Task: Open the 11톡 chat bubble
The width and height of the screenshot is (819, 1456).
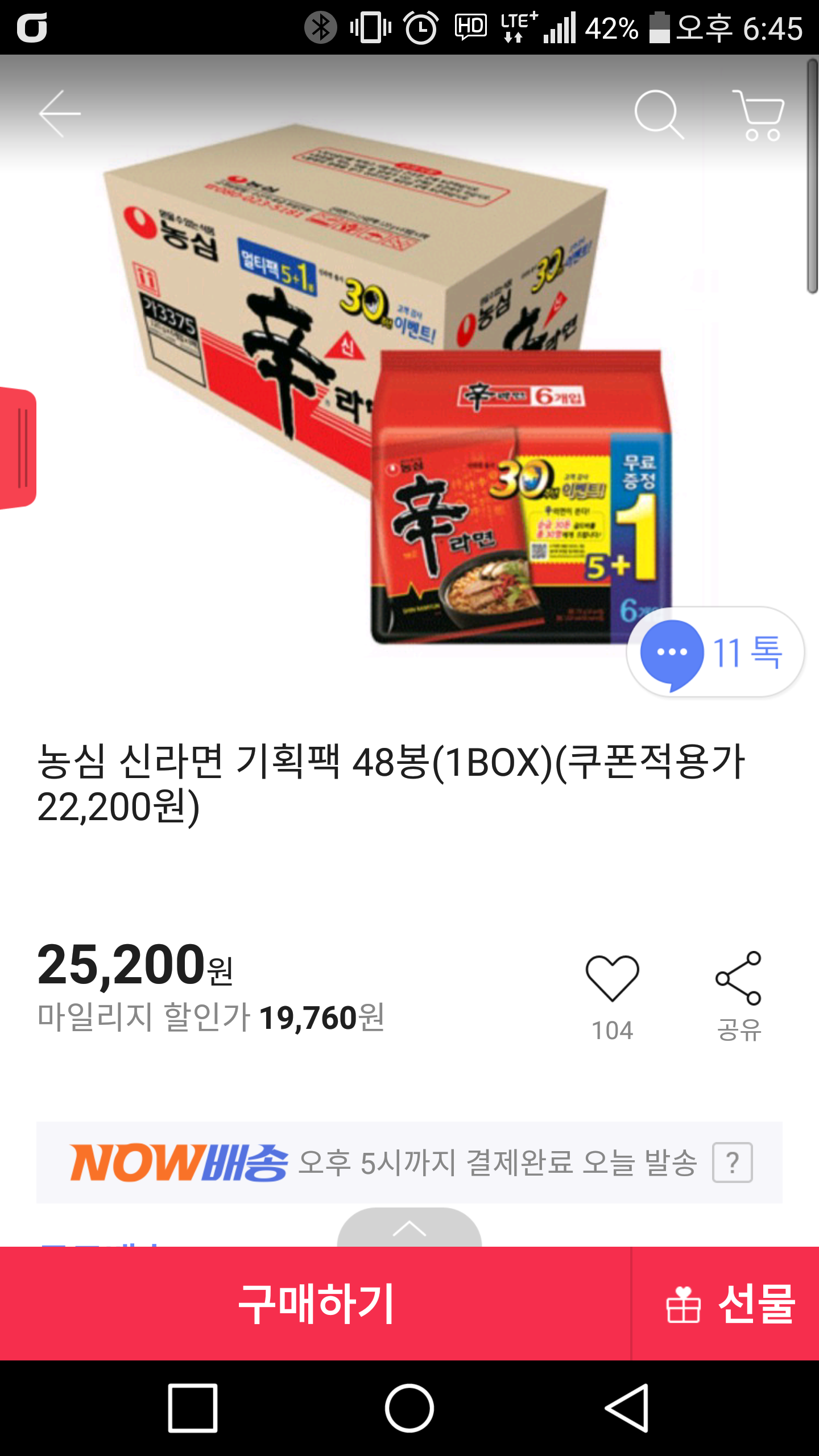Action: click(715, 652)
